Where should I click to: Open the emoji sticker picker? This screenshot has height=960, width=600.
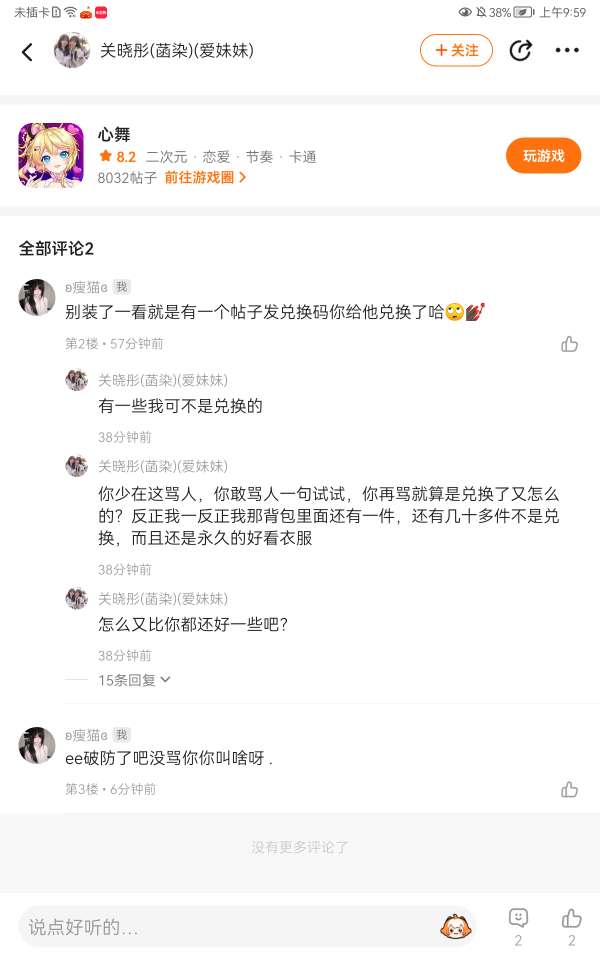(x=455, y=927)
